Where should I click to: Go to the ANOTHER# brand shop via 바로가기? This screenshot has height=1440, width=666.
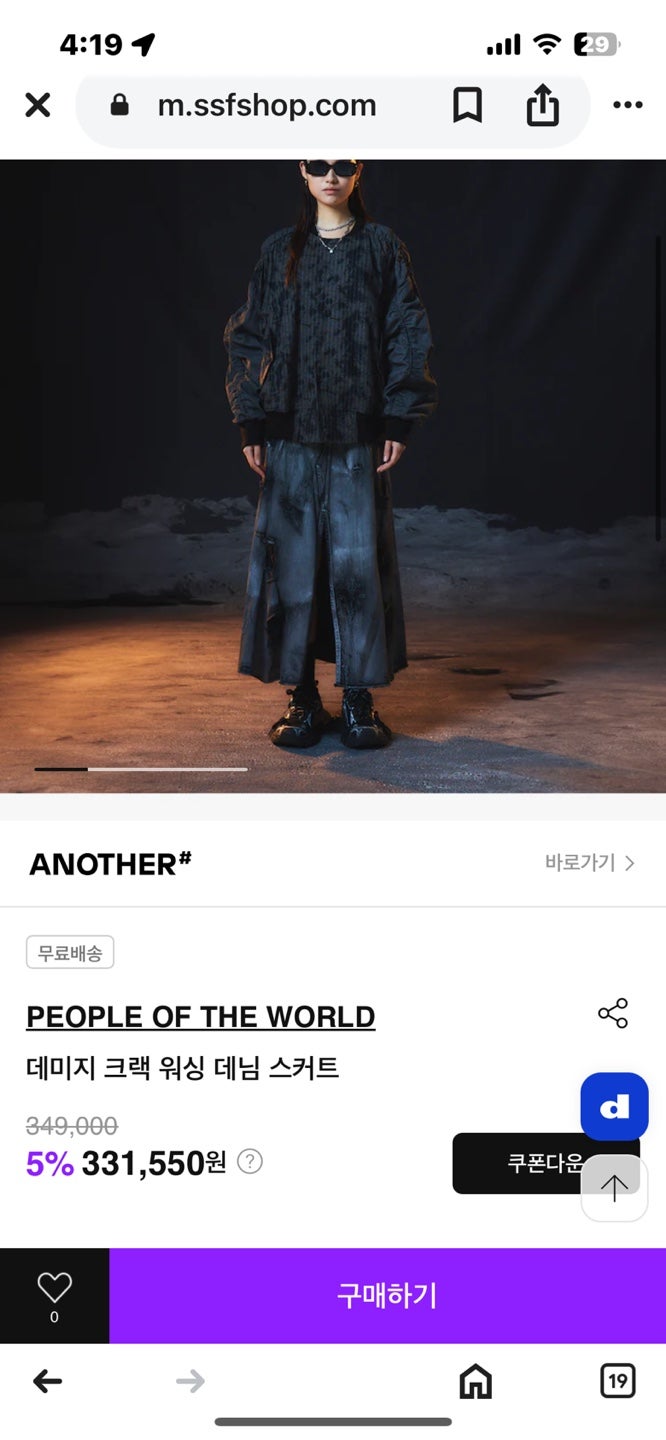(x=590, y=863)
